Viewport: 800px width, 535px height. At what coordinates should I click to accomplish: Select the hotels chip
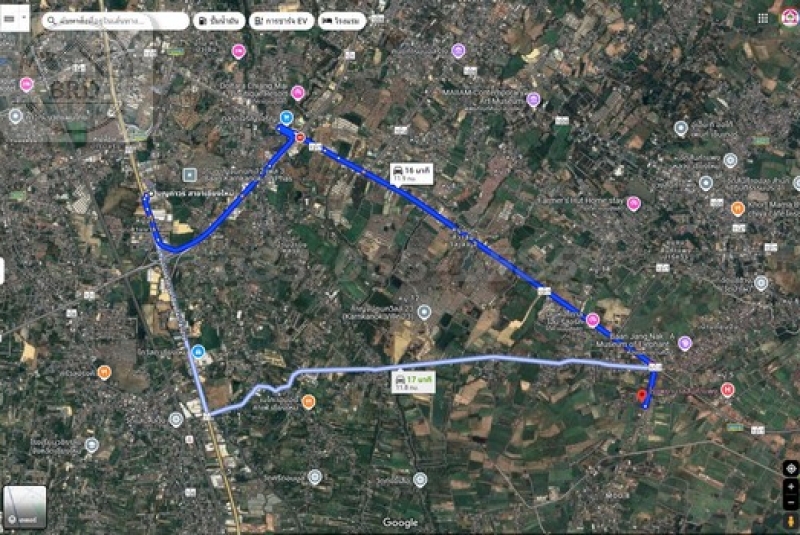[x=341, y=20]
